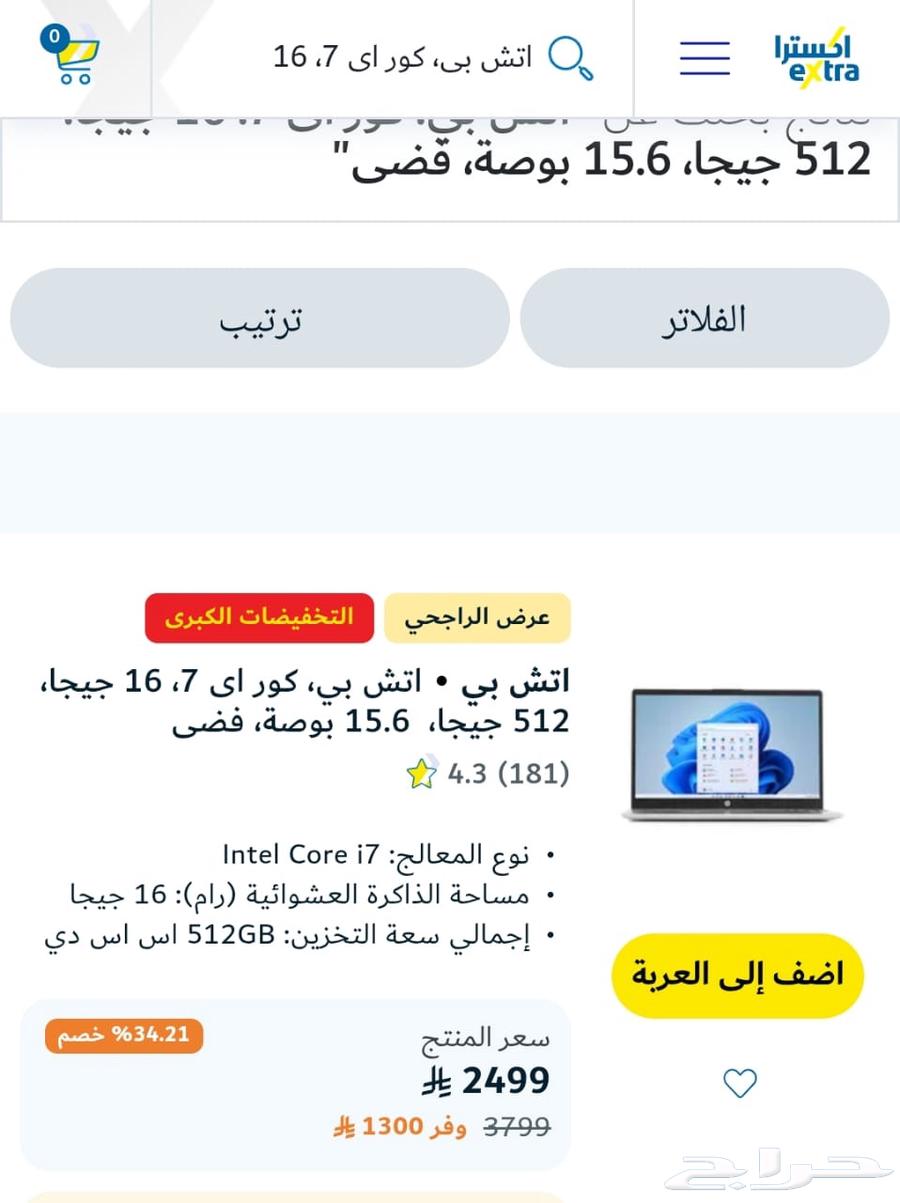Image resolution: width=900 pixels, height=1203 pixels.
Task: Open the الفلاتر filters button
Action: pos(704,319)
